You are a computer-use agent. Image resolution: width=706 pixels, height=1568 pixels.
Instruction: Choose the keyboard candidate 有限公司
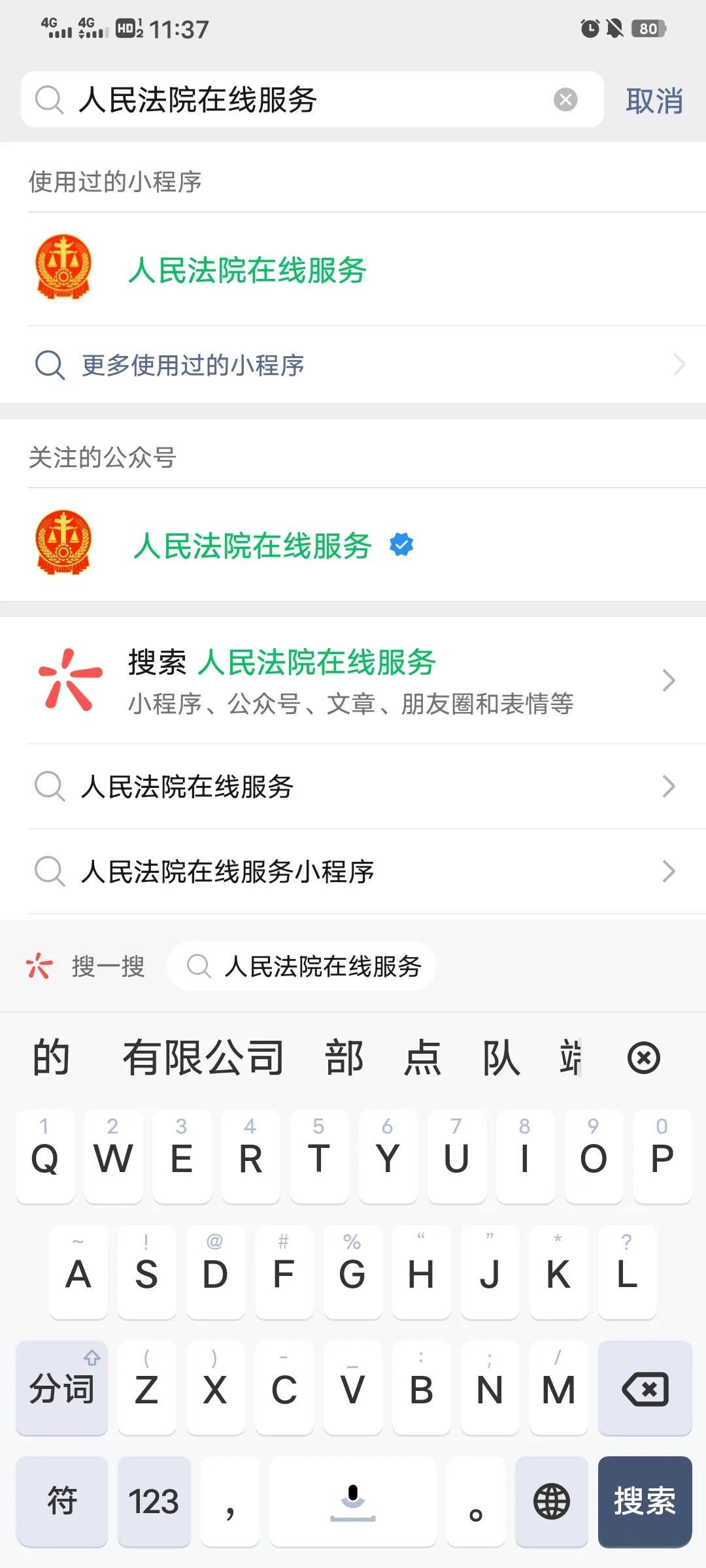203,1058
